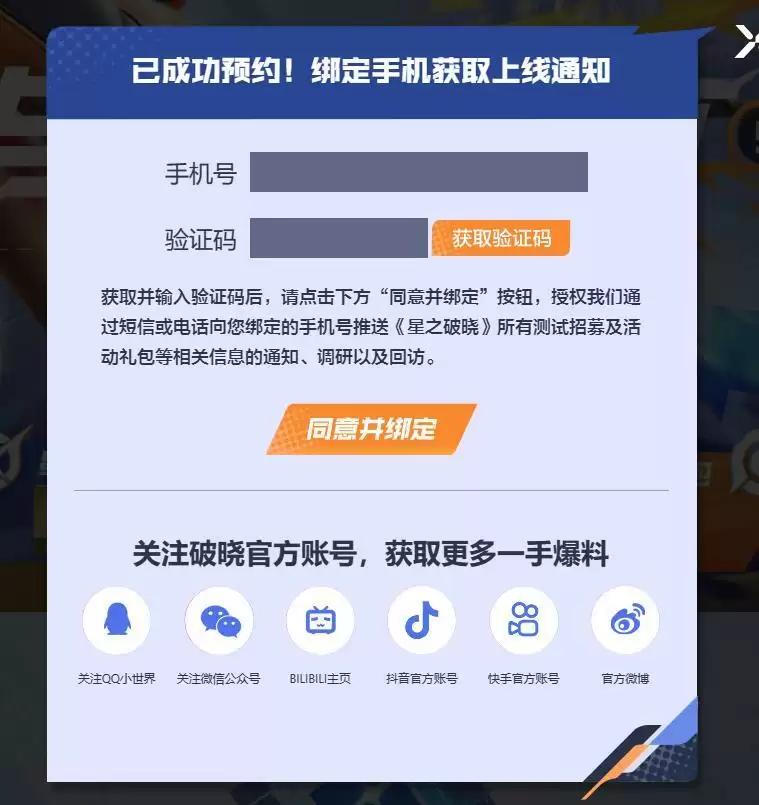Open the 抖音官方账号

click(x=422, y=621)
